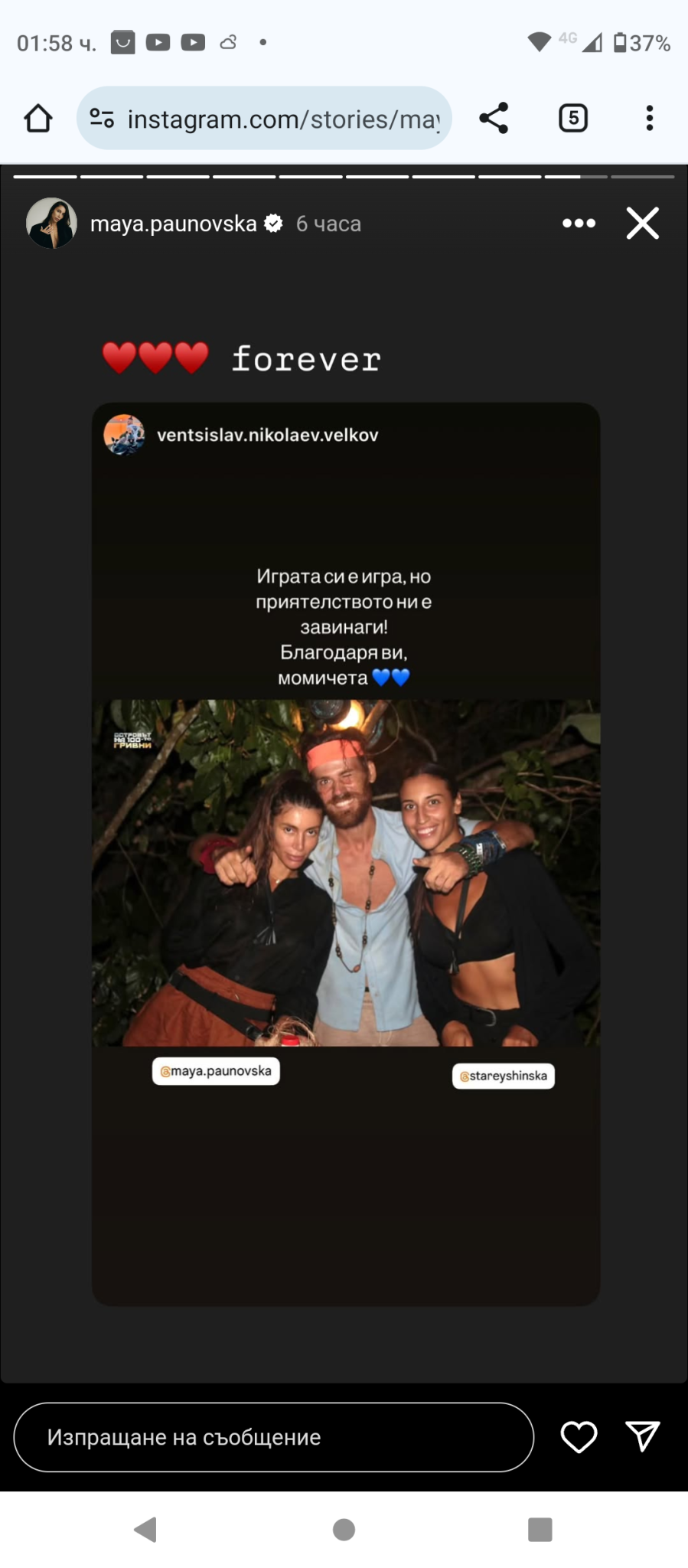The width and height of the screenshot is (688, 1568).
Task: Share the story via paper plane icon
Action: pos(642,1436)
